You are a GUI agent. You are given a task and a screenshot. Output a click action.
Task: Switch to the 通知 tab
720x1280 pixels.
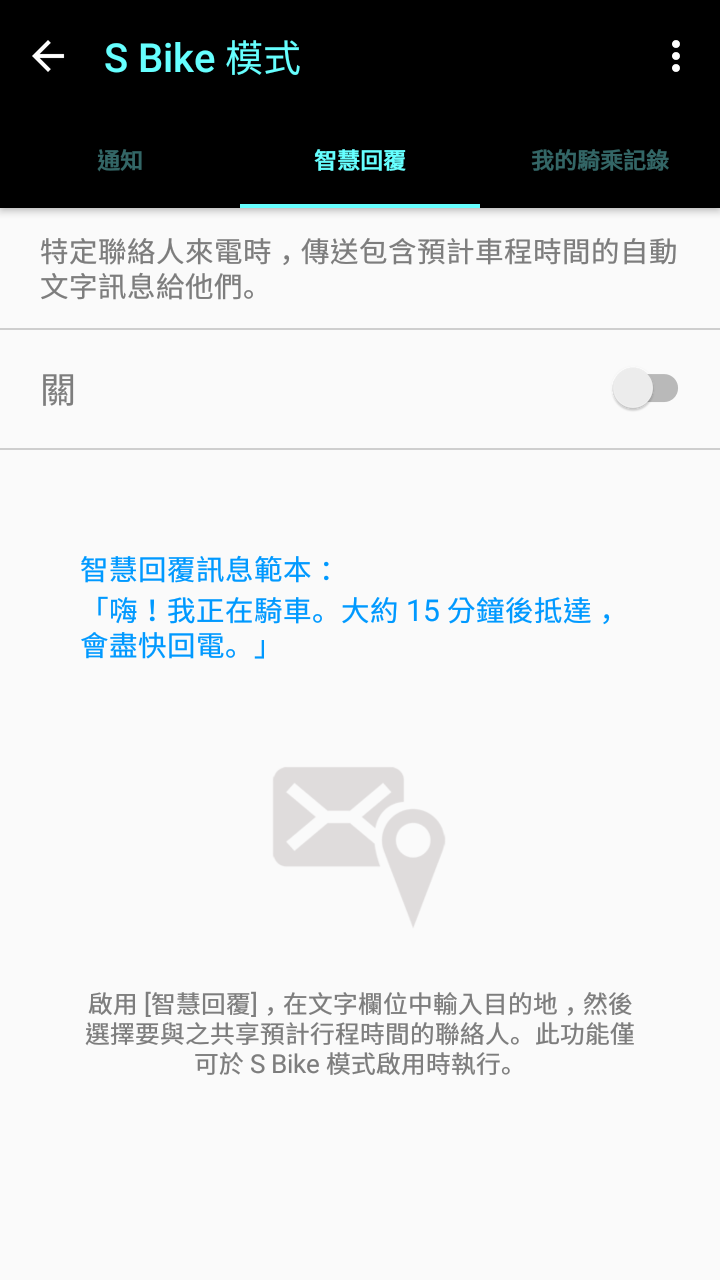coord(120,160)
